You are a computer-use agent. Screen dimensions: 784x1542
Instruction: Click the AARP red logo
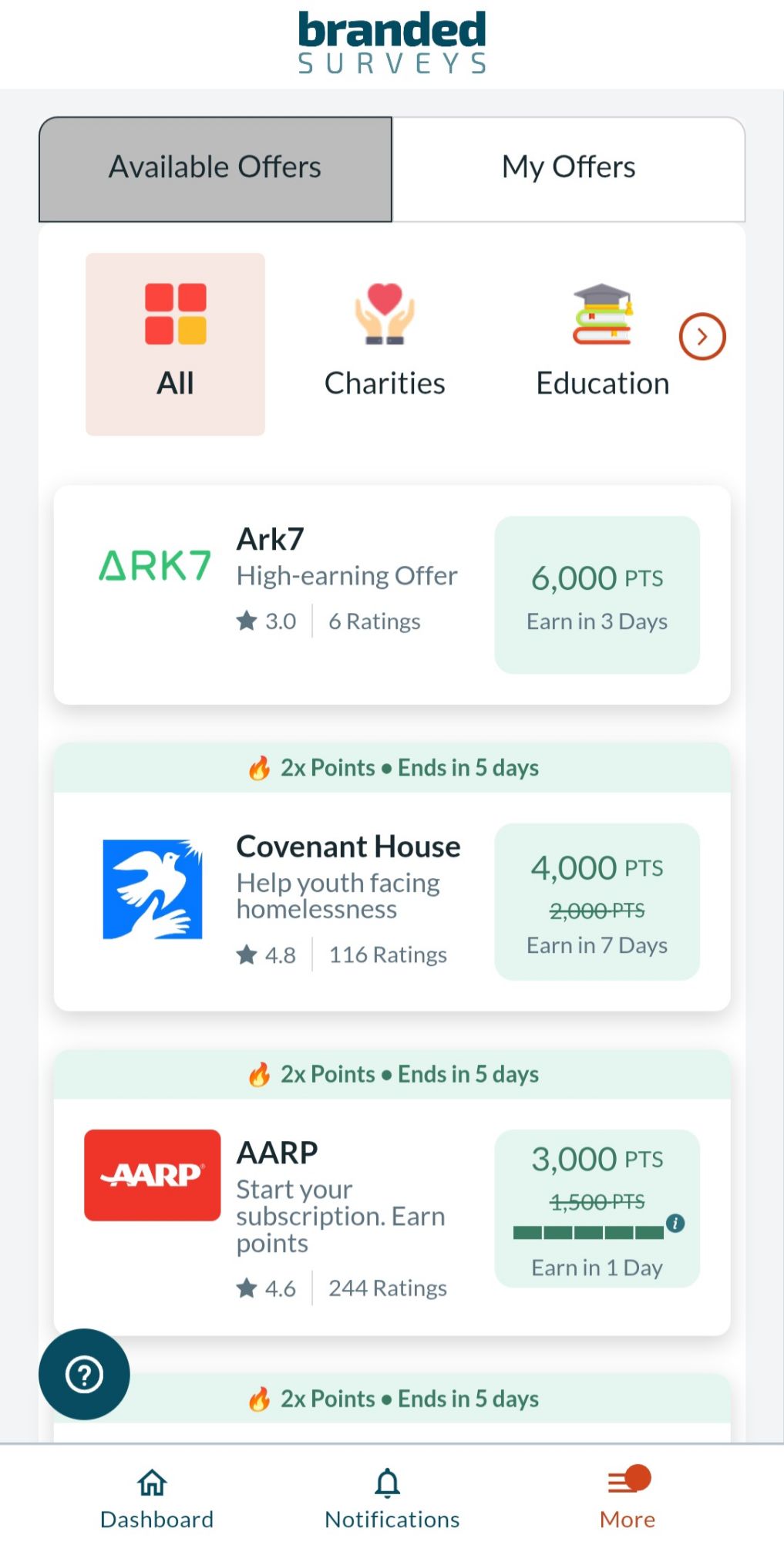(150, 1174)
